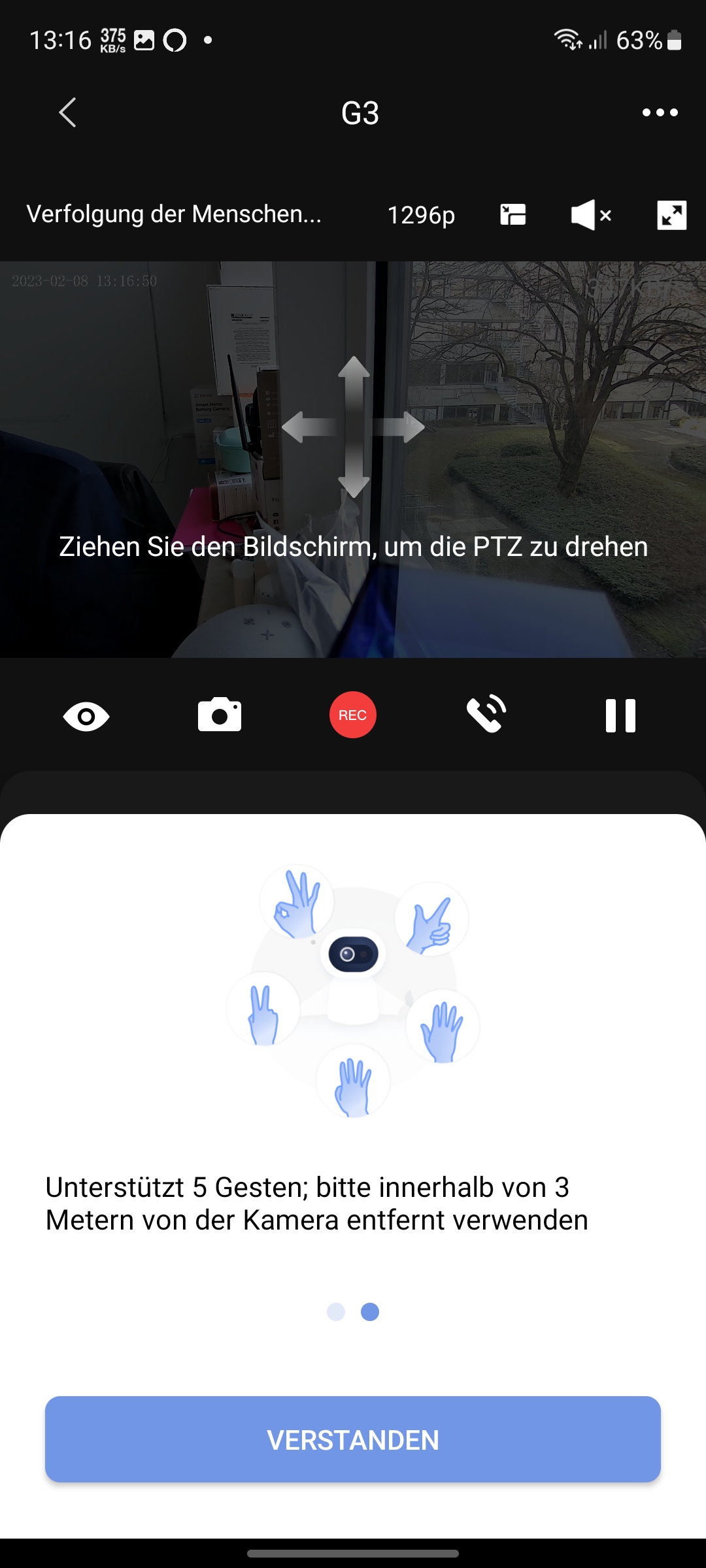
Task: Pause the live stream
Action: pos(620,715)
